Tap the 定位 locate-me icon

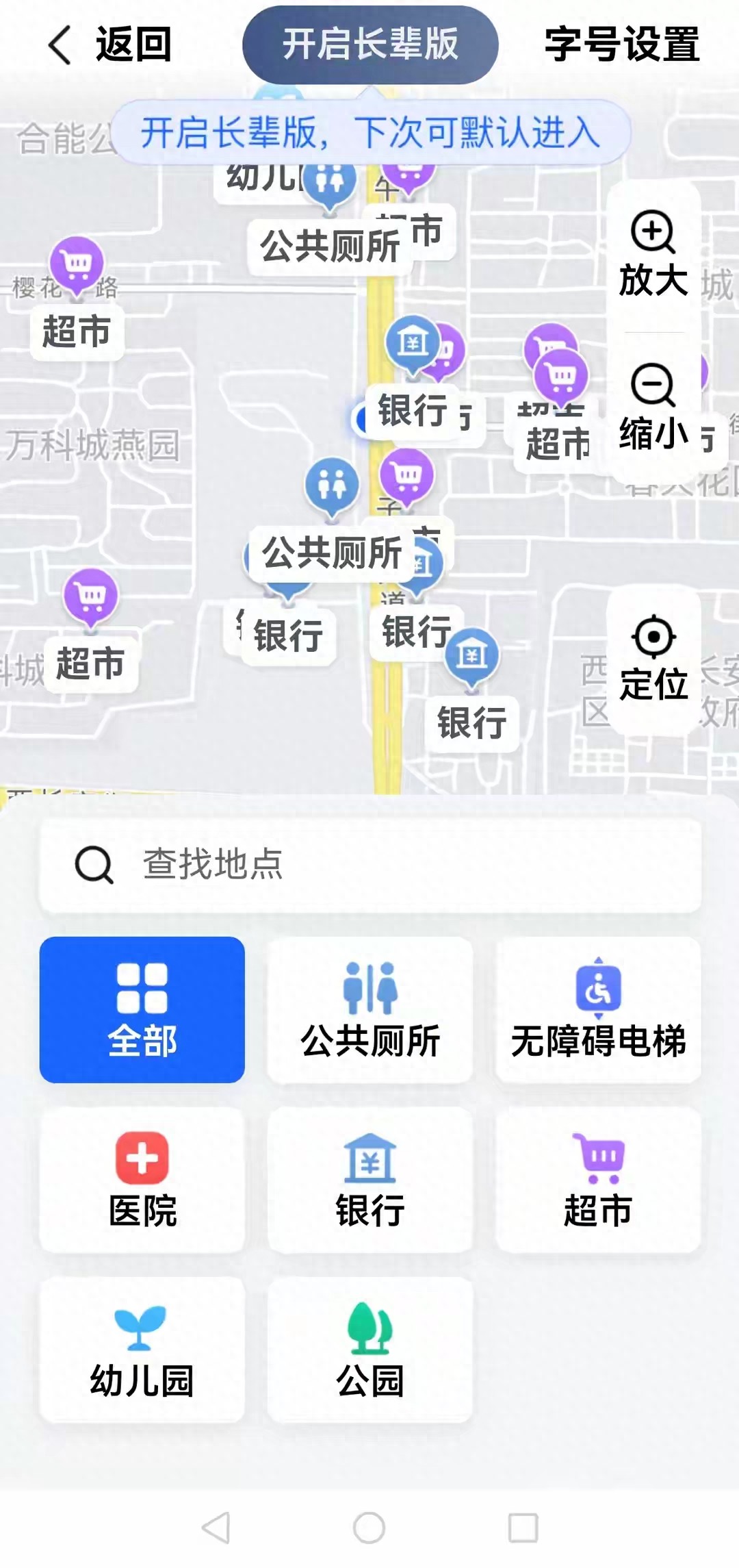pos(655,637)
